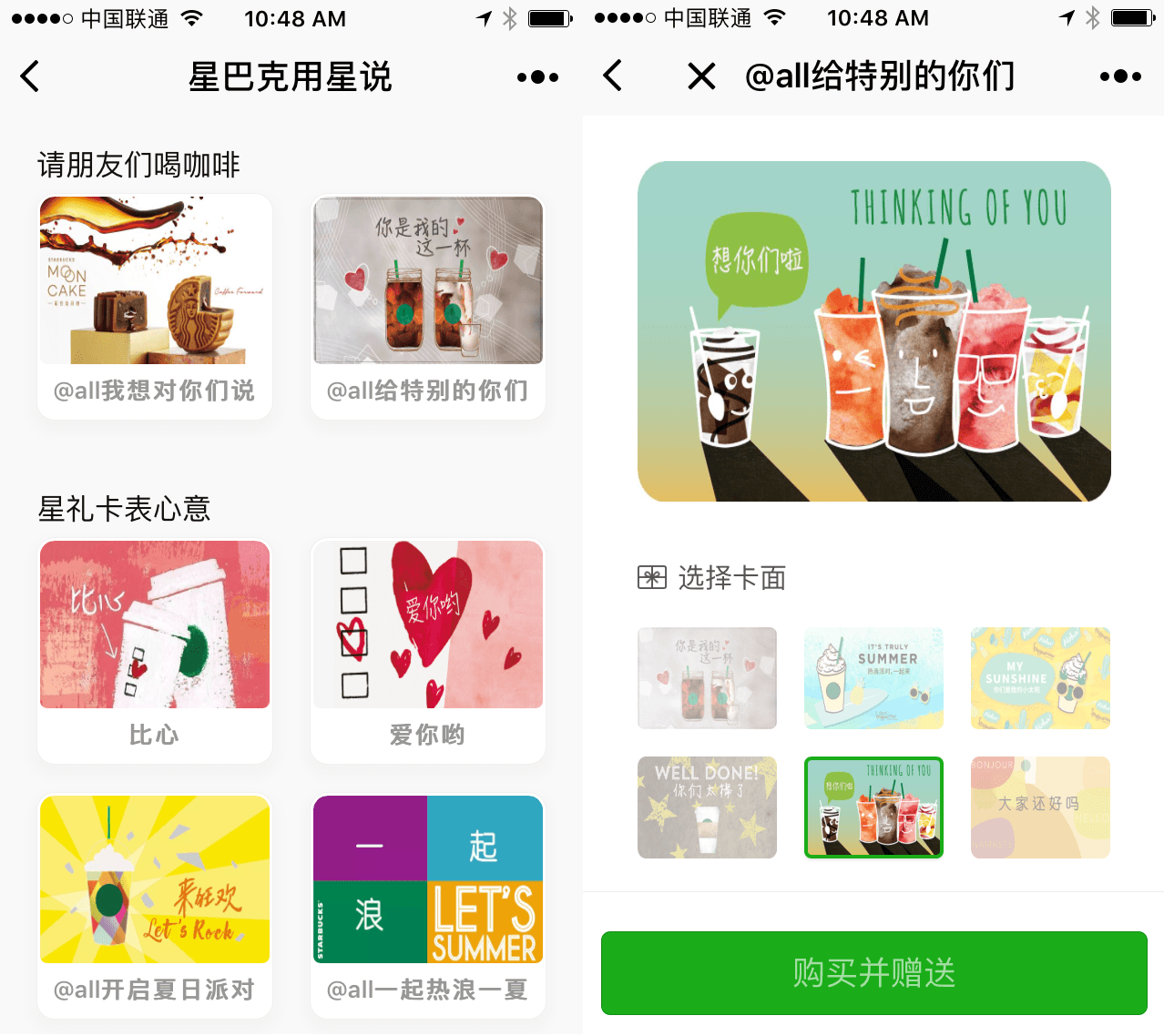Open the @all给特别的你们 gift card
The width and height of the screenshot is (1164, 1036).
428,306
